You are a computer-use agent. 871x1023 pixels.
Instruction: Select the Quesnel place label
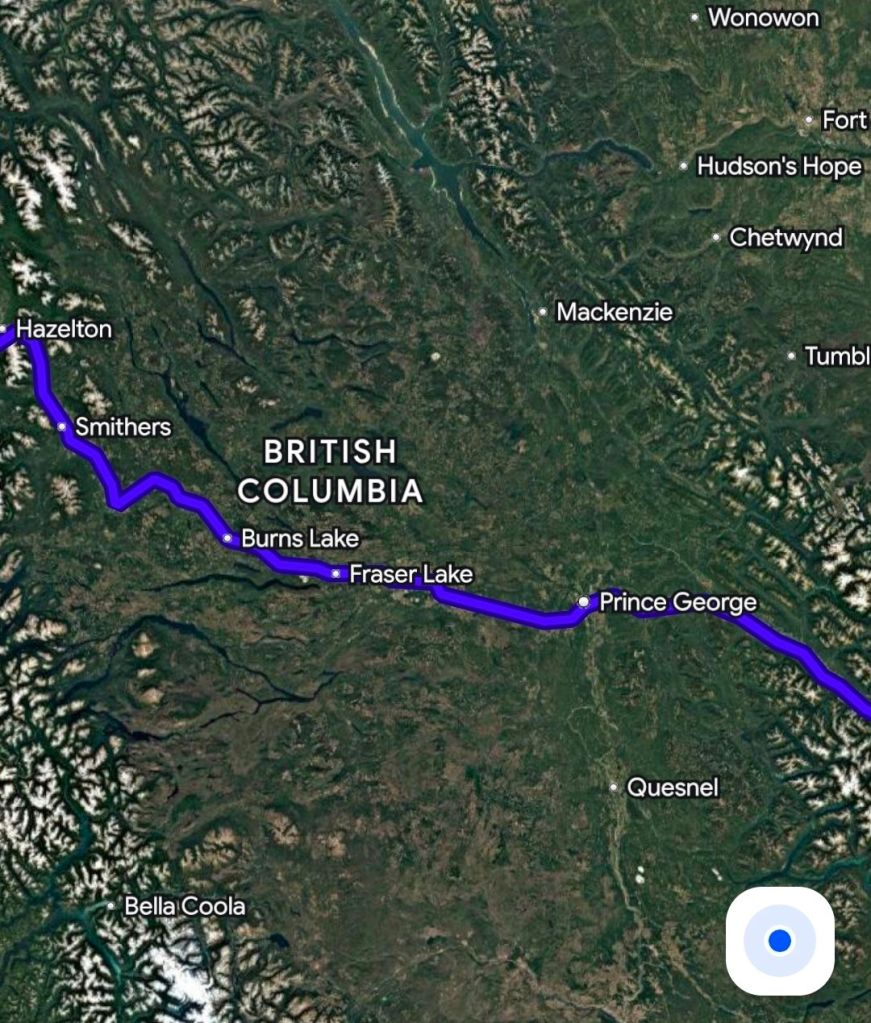tap(673, 787)
